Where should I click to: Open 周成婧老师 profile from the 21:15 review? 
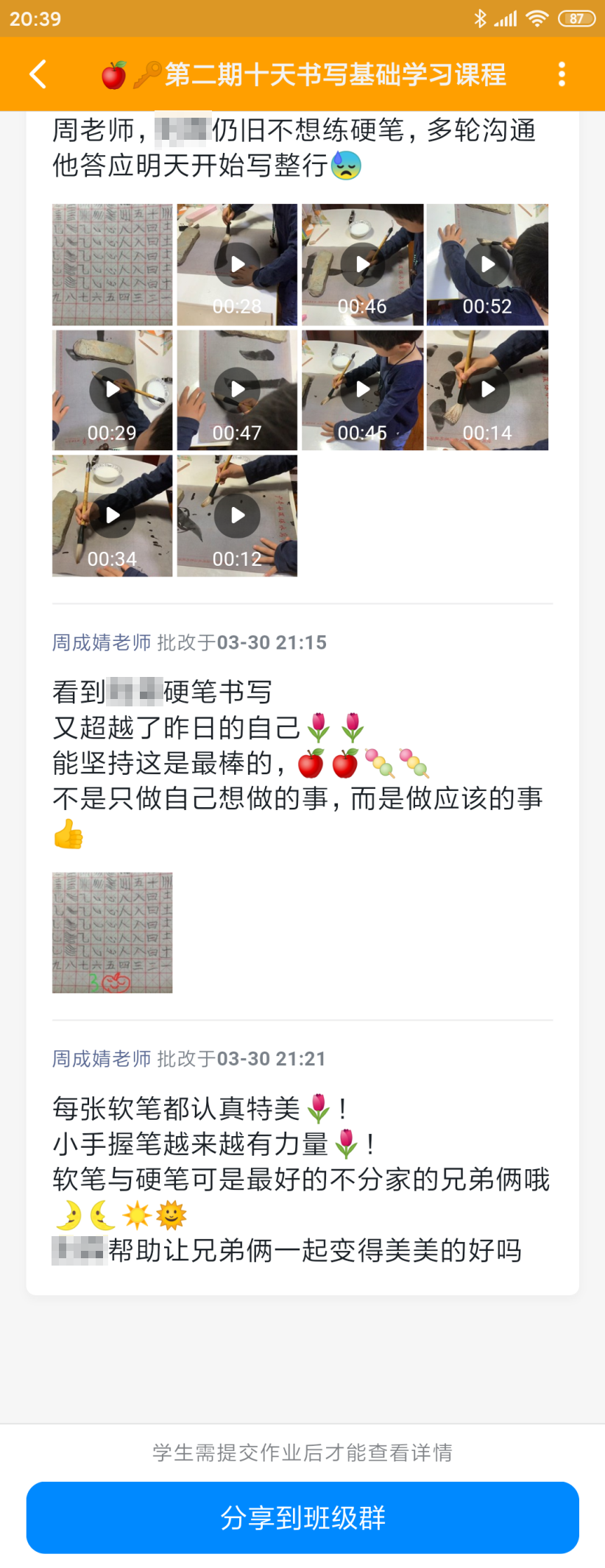[102, 642]
